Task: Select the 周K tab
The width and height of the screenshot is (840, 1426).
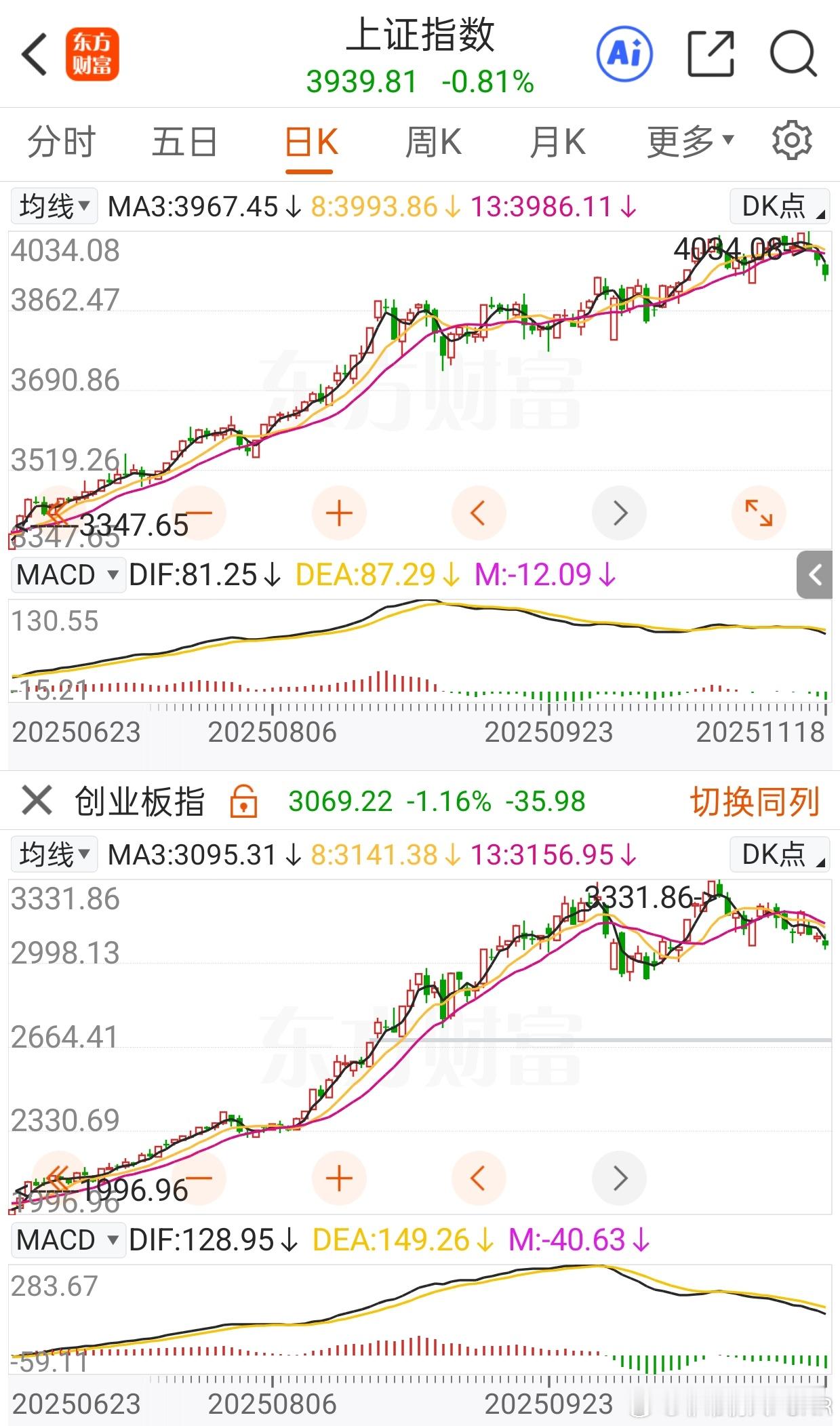Action: coord(433,142)
